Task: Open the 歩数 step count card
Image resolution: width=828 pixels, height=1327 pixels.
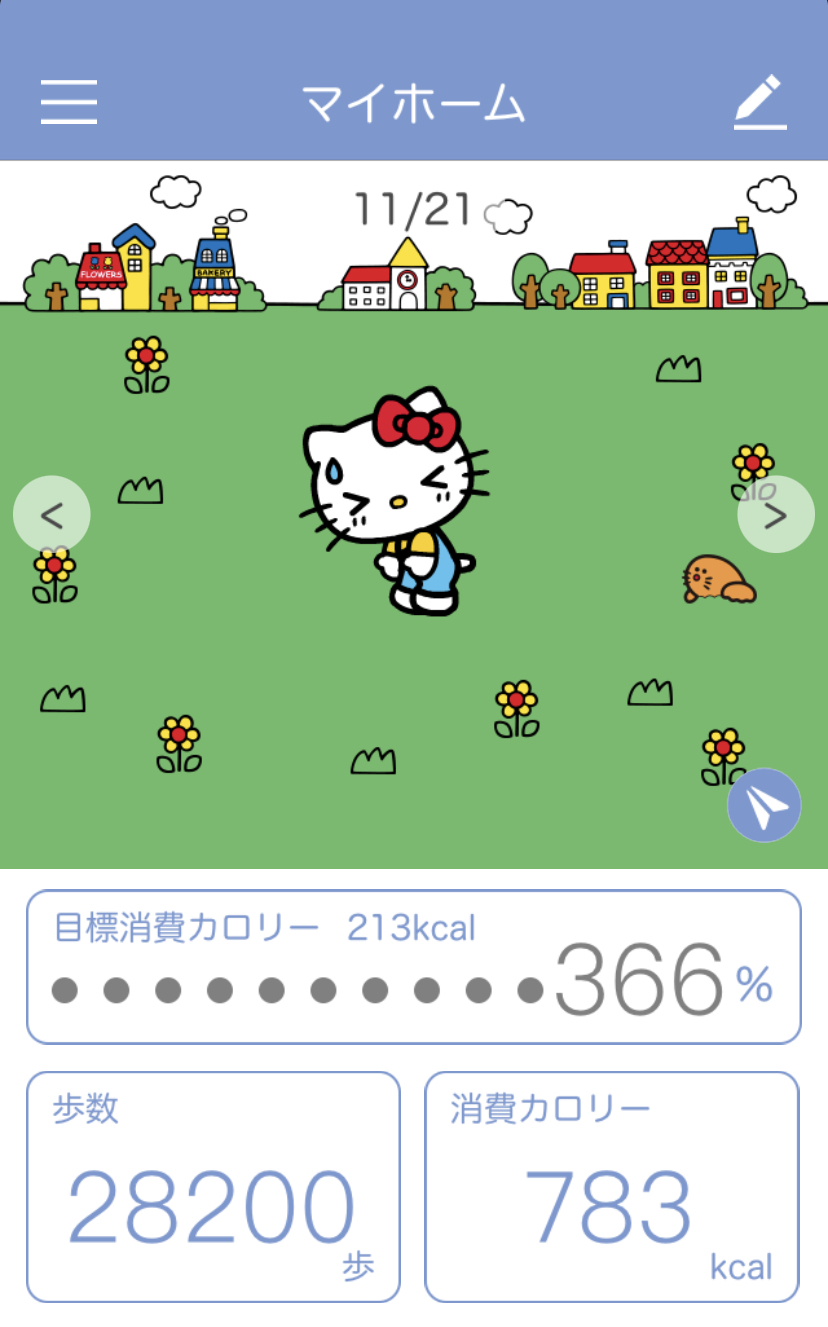Action: tap(213, 1186)
